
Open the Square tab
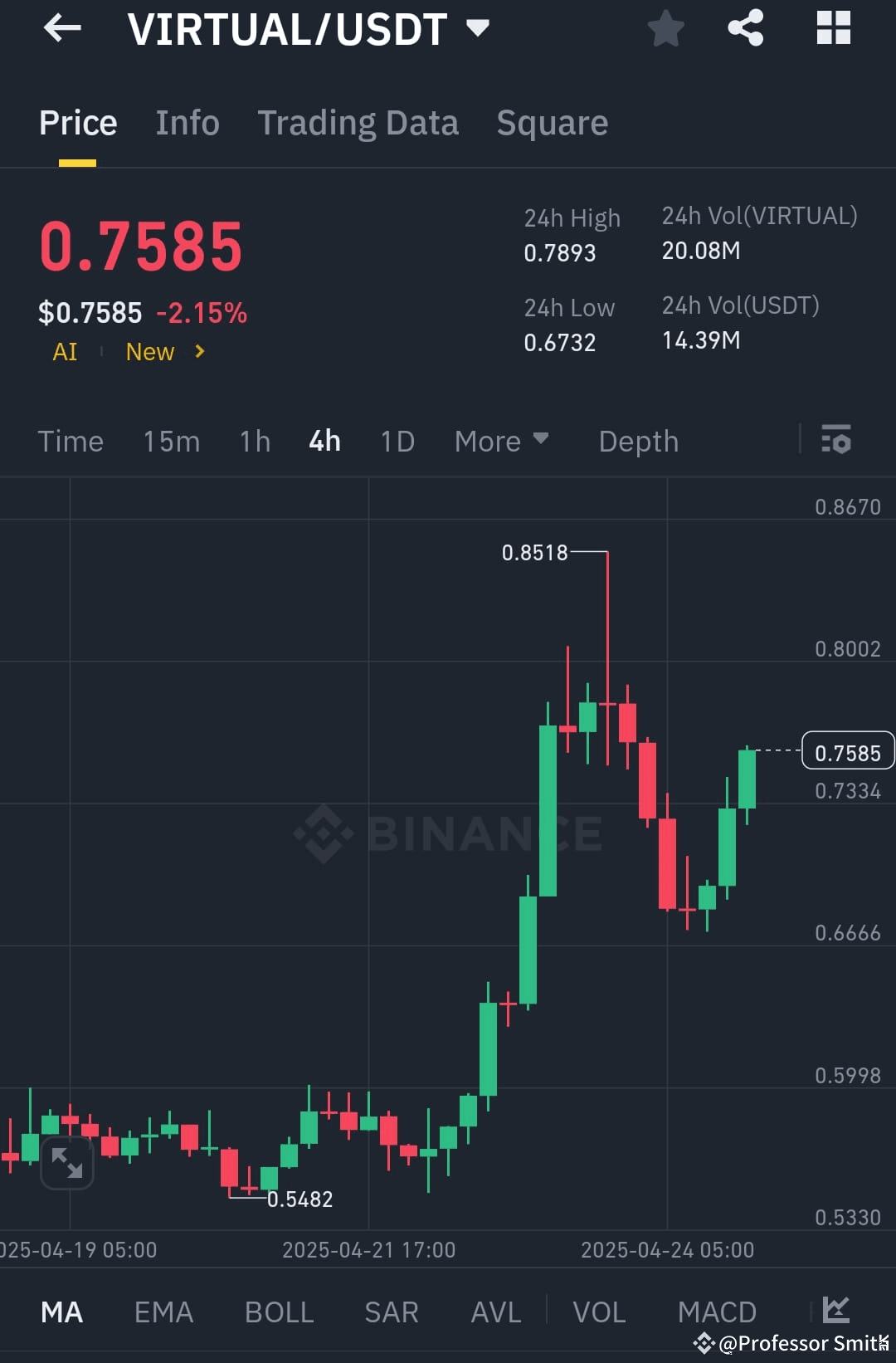552,122
